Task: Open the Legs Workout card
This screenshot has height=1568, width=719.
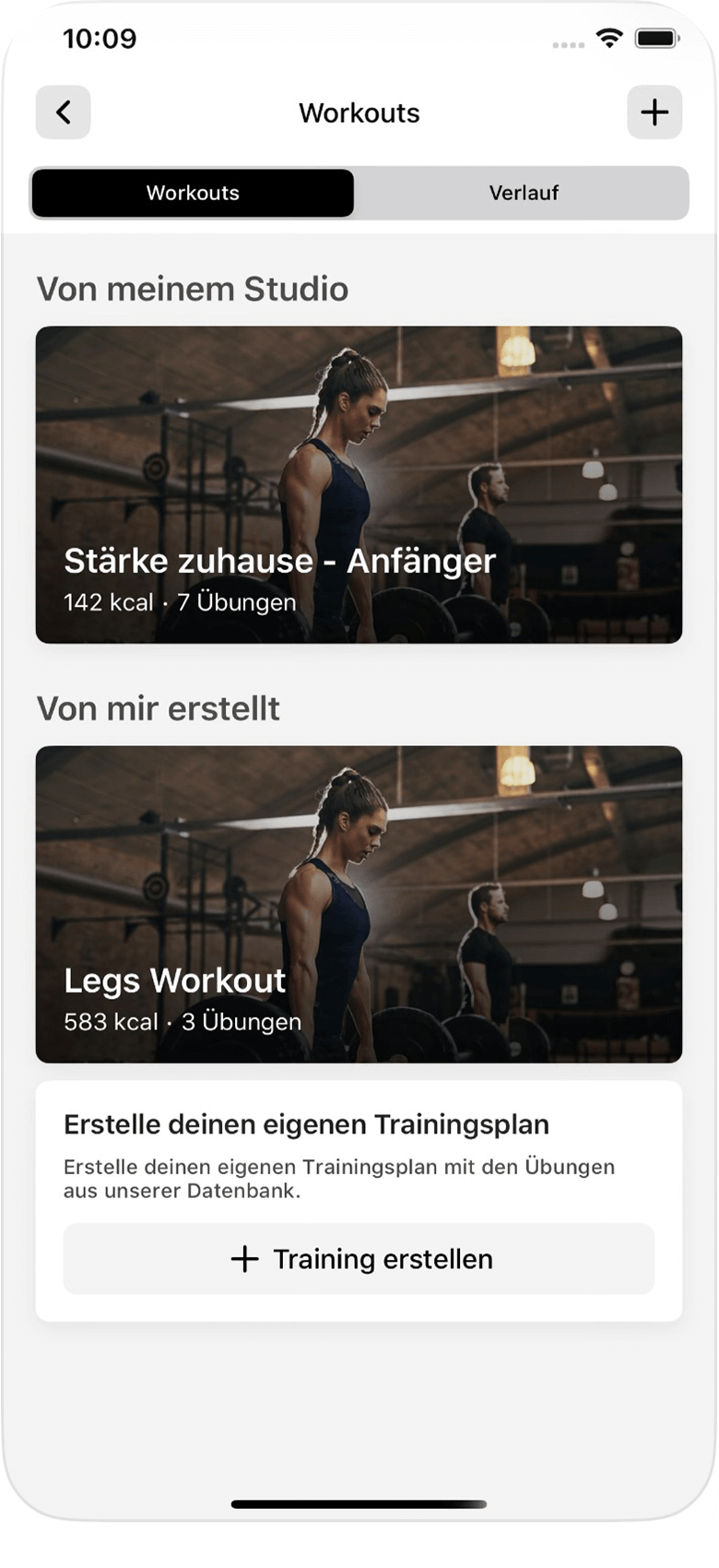Action: [359, 904]
